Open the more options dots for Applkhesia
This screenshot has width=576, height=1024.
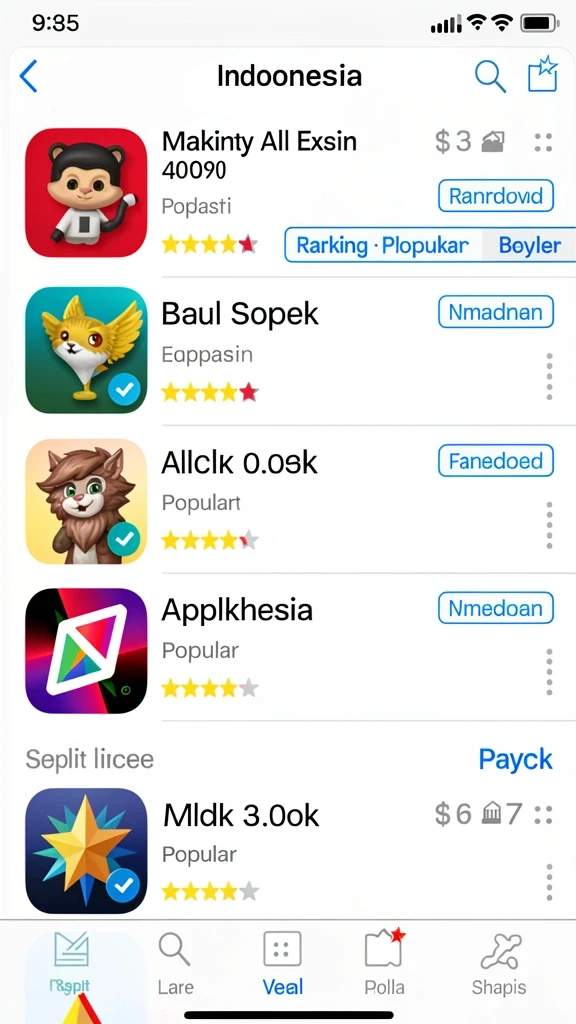[549, 672]
